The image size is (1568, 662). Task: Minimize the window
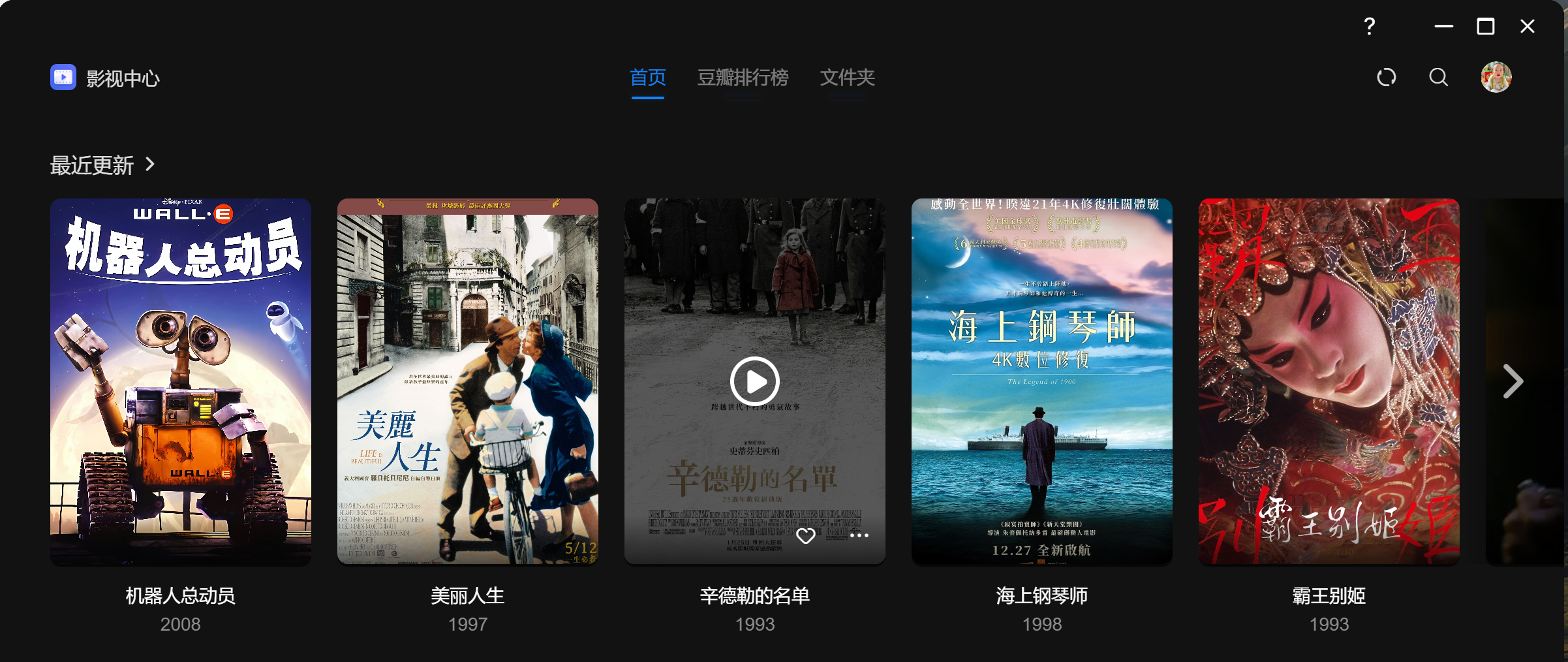pyautogui.click(x=1443, y=26)
